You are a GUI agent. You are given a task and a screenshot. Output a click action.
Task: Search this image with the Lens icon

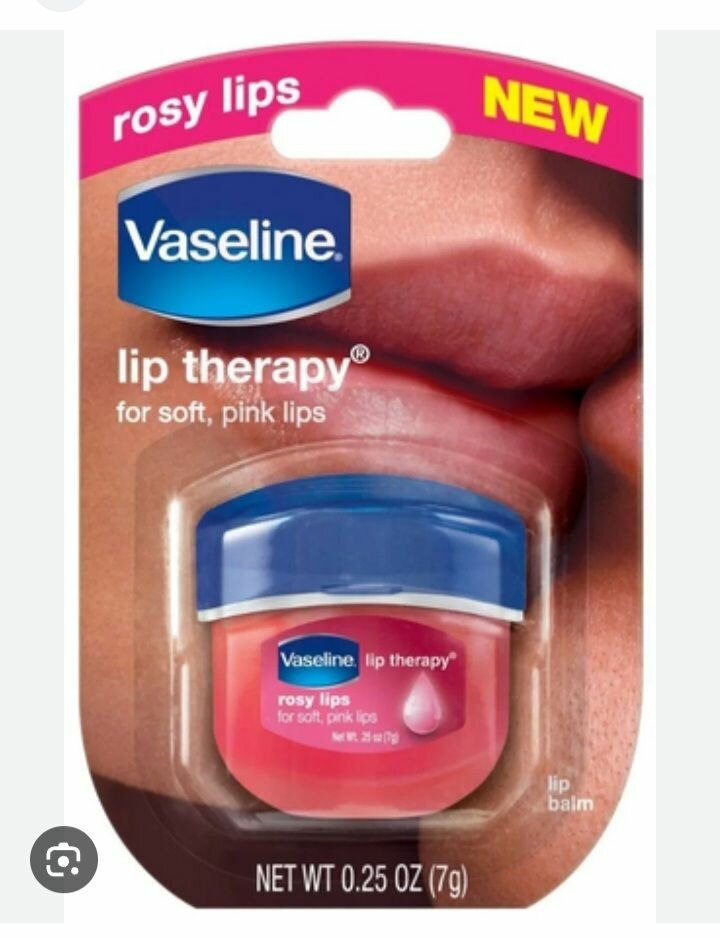(64, 858)
